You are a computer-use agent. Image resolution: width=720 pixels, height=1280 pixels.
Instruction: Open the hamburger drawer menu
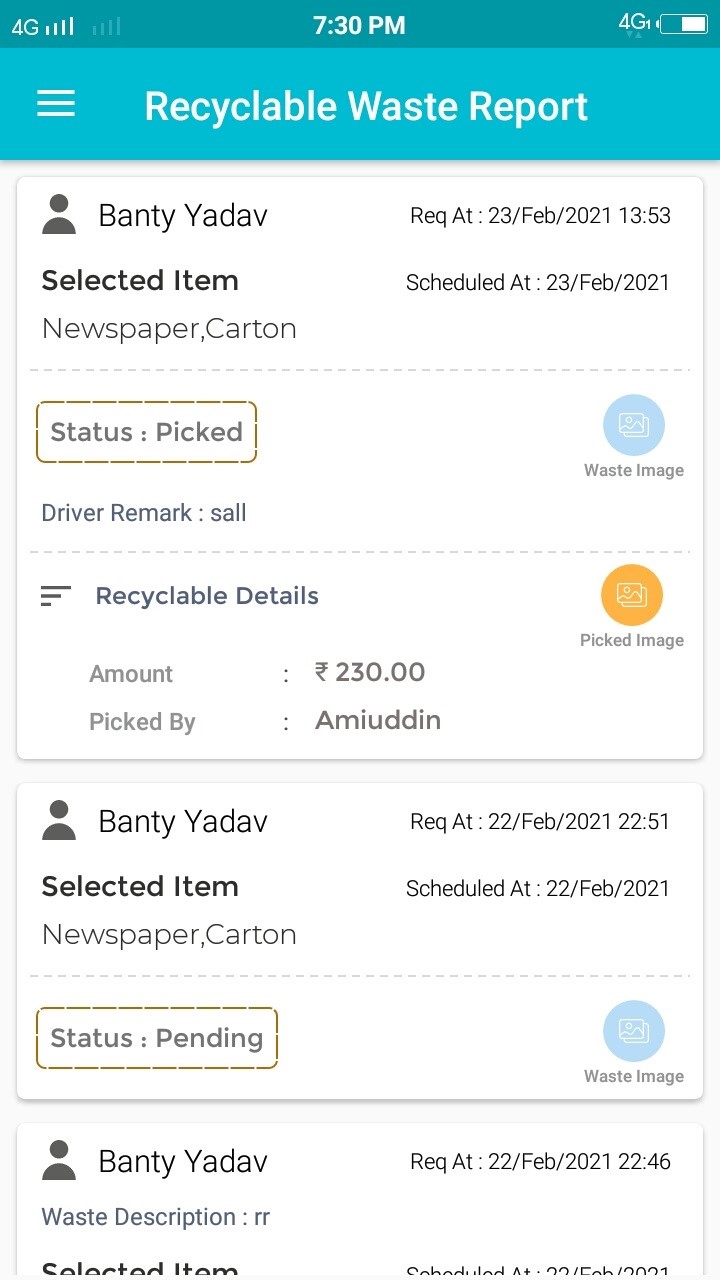(56, 104)
